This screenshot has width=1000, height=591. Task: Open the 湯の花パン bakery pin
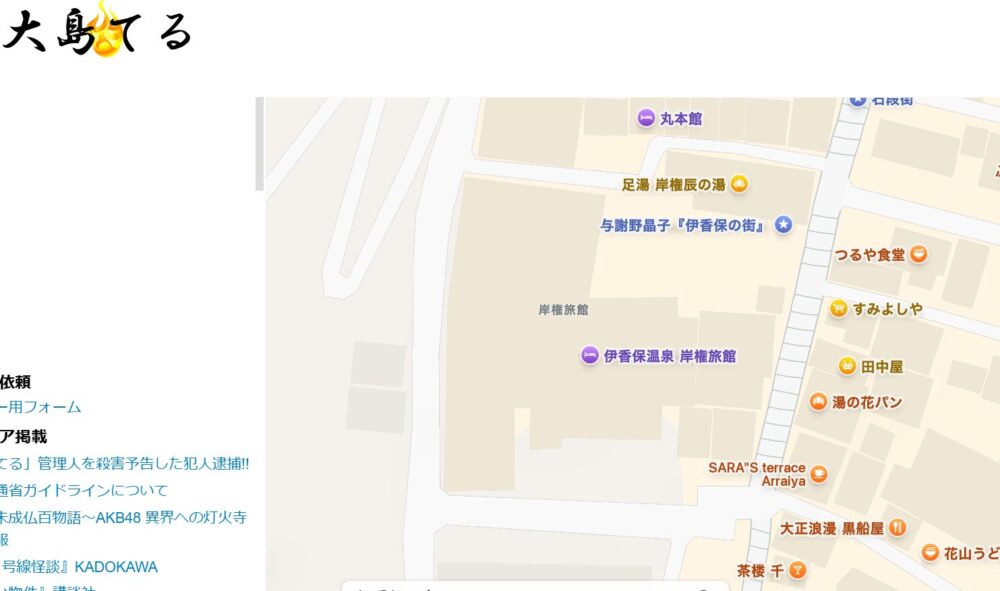[x=818, y=402]
